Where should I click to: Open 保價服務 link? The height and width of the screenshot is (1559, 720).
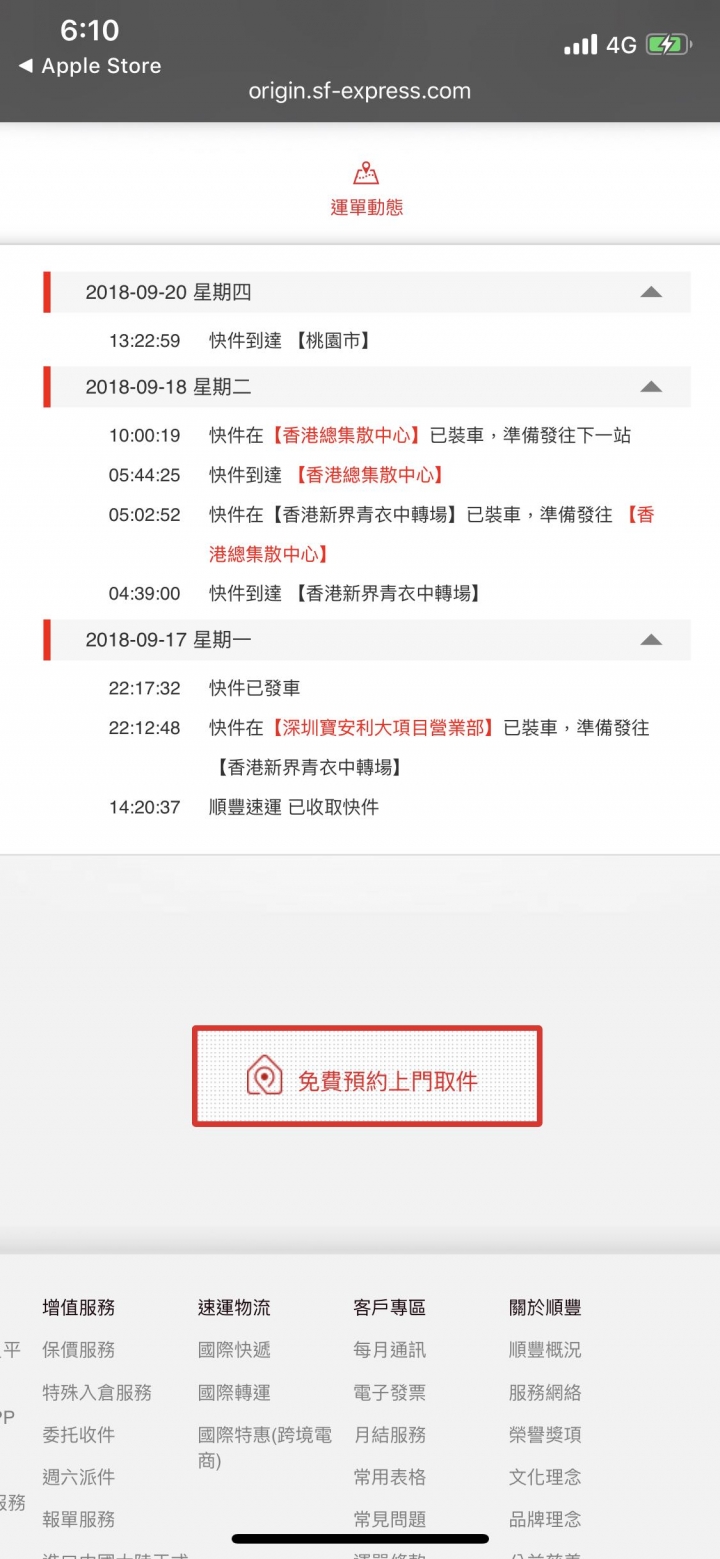pos(78,1350)
